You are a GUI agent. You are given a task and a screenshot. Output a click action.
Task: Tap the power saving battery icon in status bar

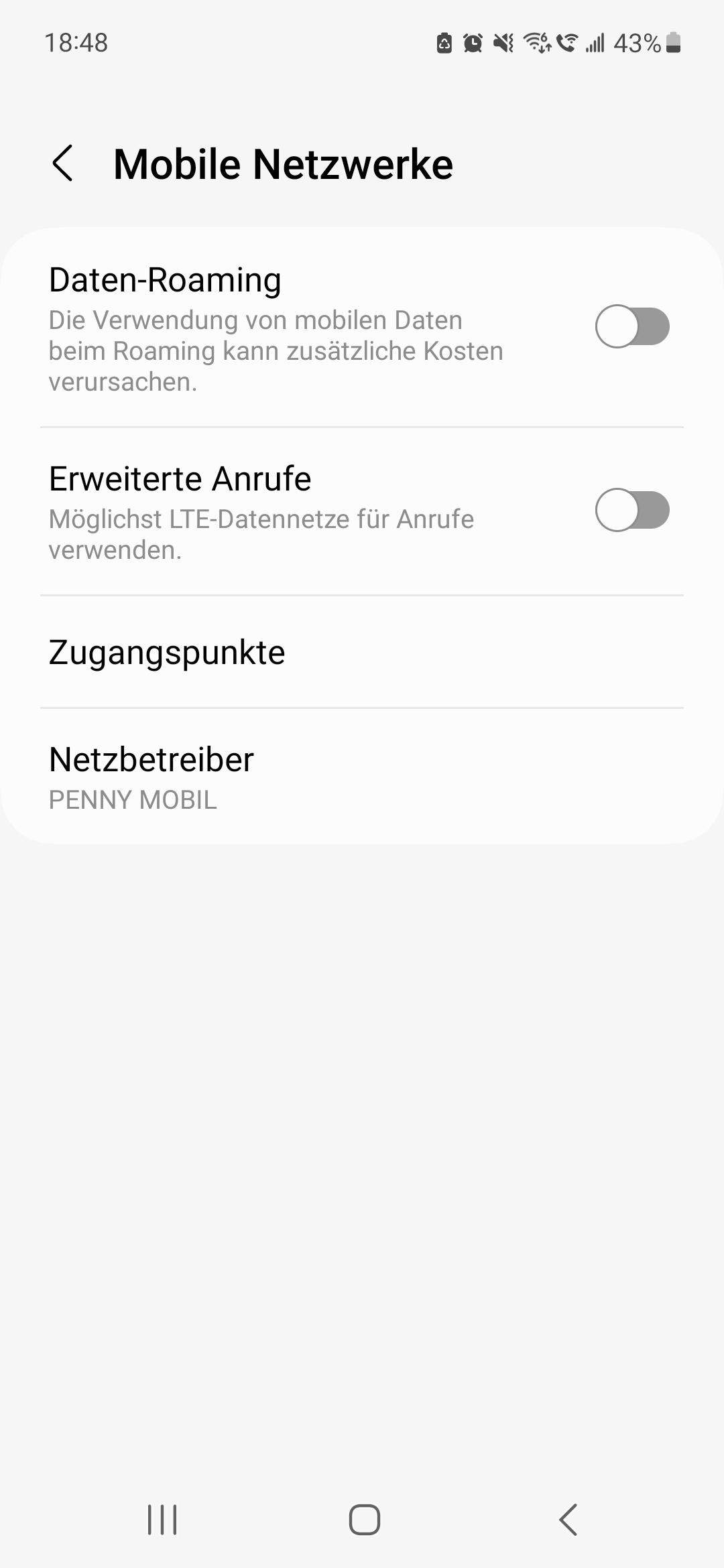coord(443,43)
